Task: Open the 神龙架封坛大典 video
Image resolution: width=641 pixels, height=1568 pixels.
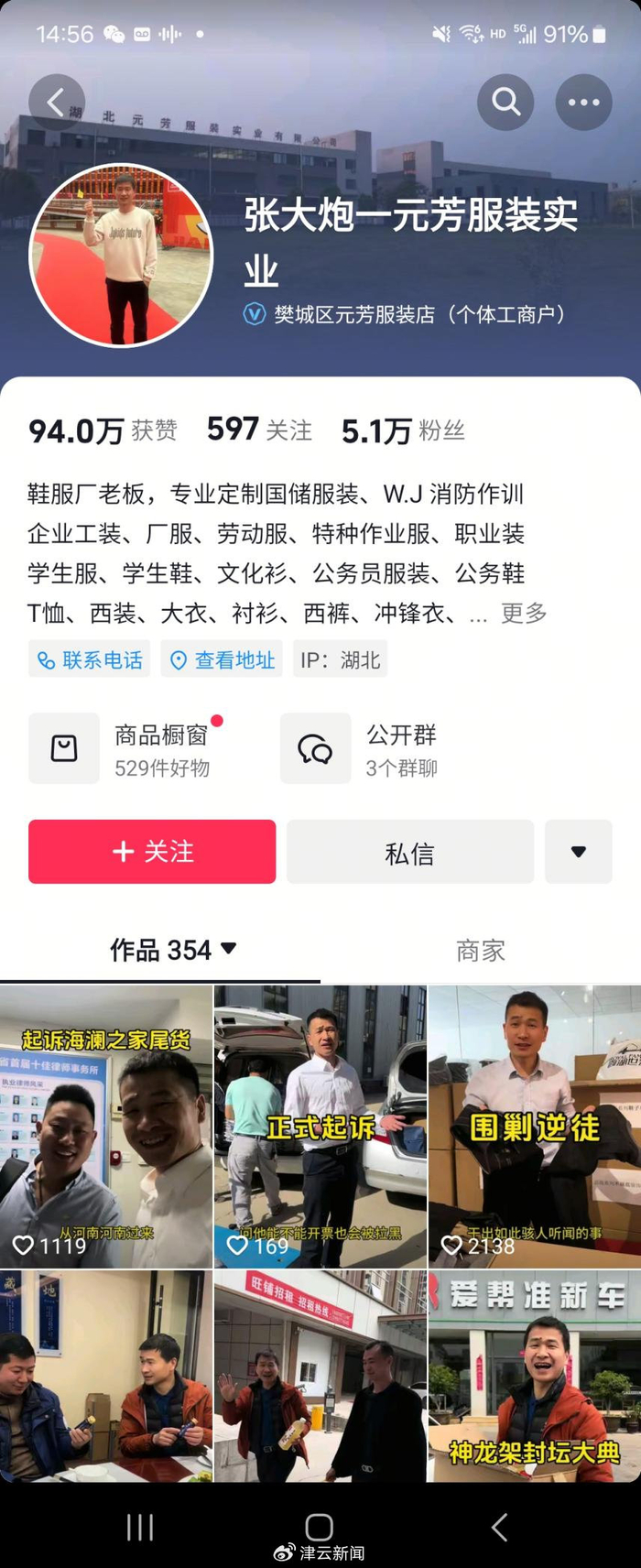Action: [535, 1376]
